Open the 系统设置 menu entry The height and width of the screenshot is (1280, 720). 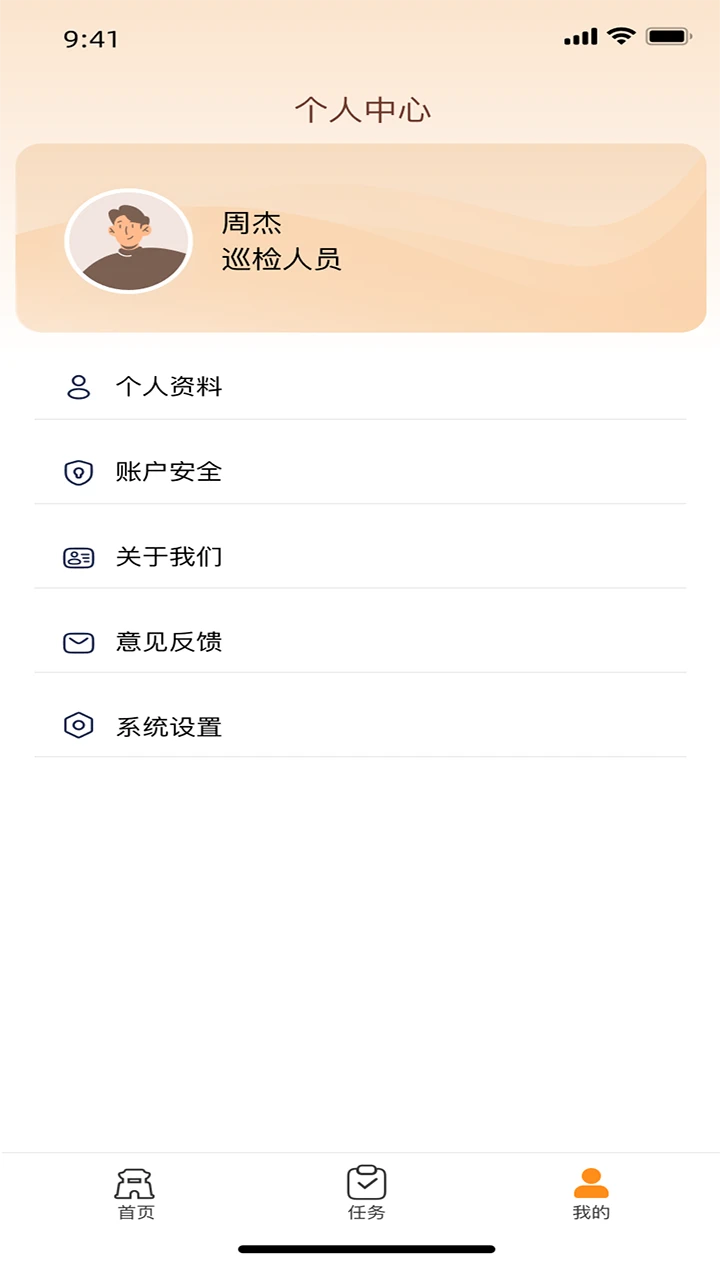click(170, 727)
